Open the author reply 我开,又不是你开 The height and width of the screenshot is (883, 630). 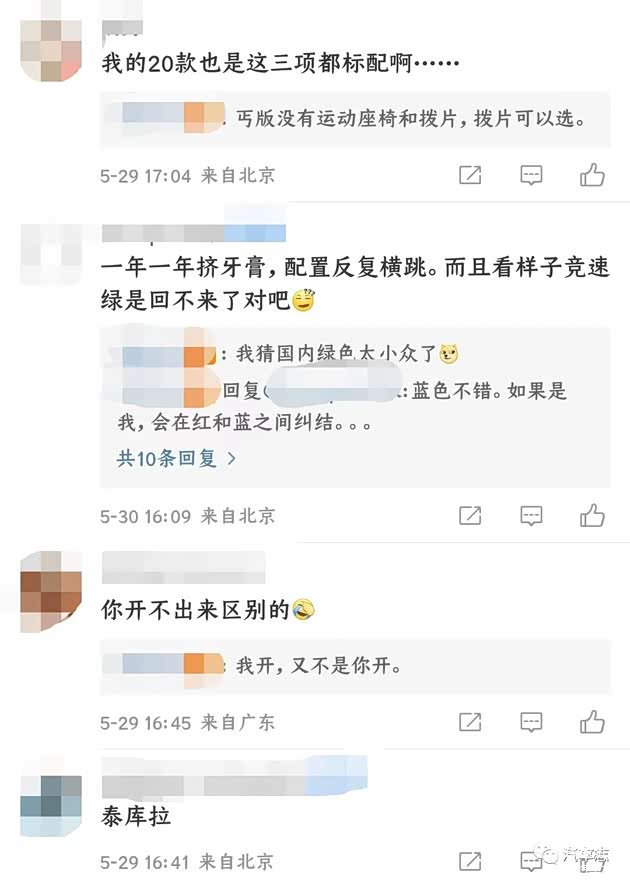click(x=318, y=666)
